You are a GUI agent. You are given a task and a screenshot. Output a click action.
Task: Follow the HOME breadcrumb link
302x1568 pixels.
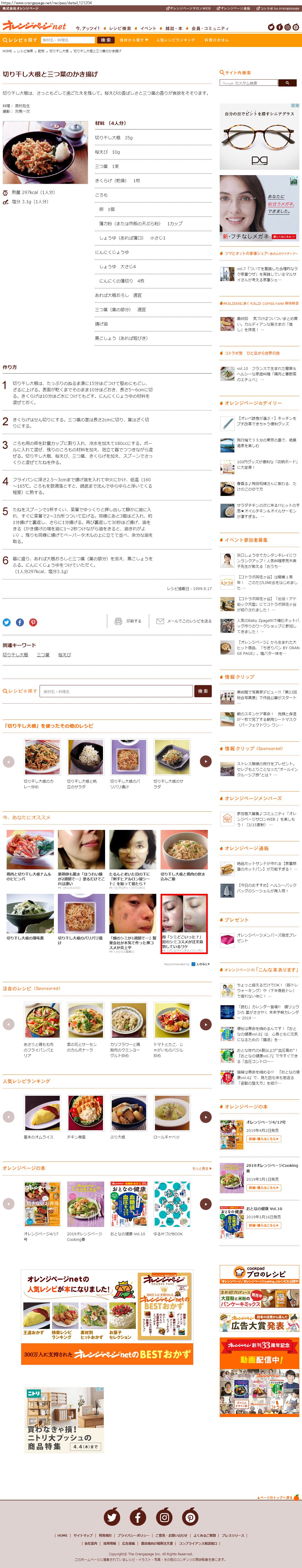click(x=7, y=51)
